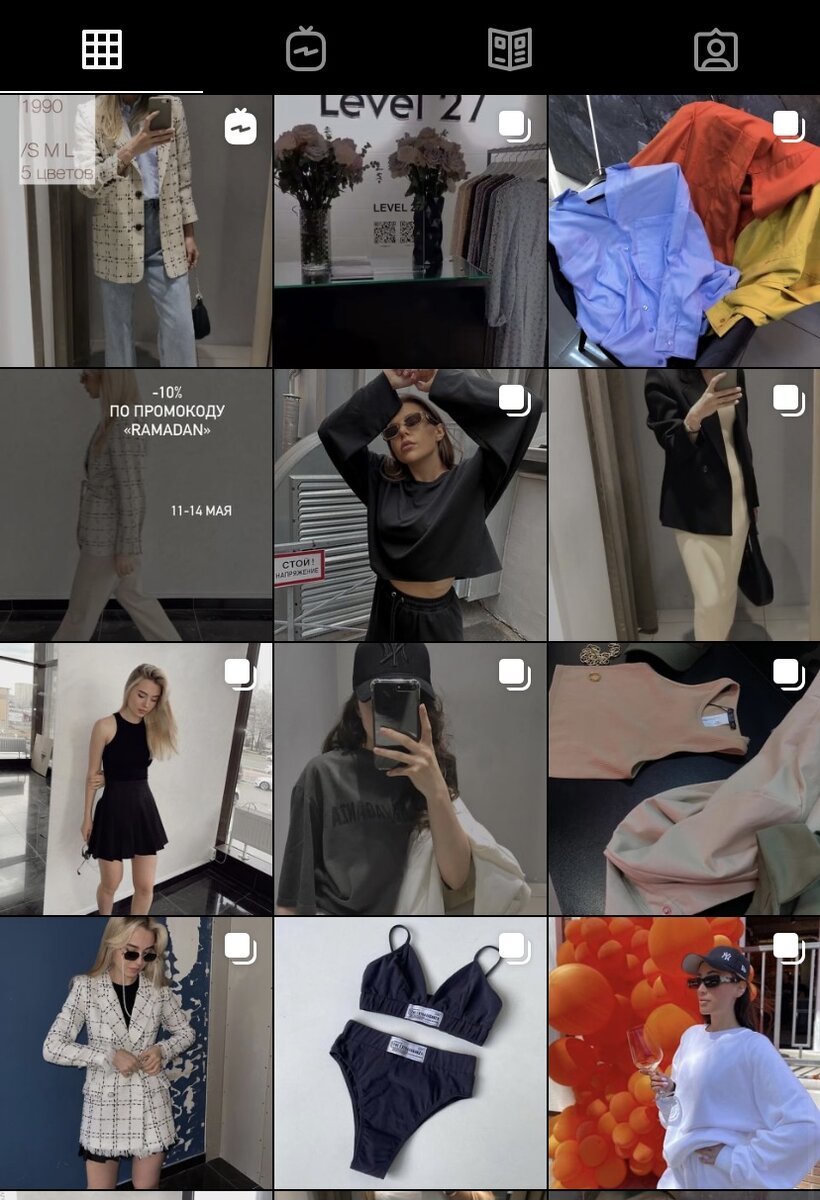820x1200 pixels.
Task: Open the post of blonde woman in tweed jacket
Action: coord(136,1053)
